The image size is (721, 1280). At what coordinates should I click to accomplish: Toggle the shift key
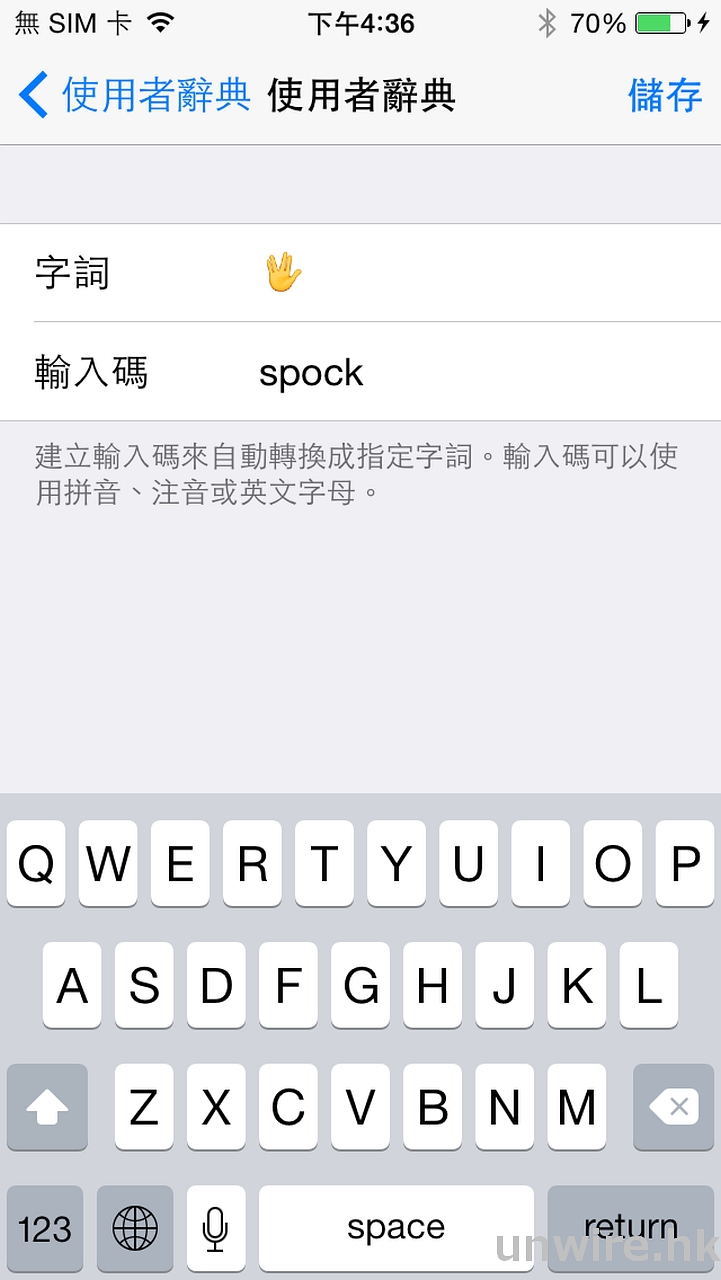click(47, 1106)
